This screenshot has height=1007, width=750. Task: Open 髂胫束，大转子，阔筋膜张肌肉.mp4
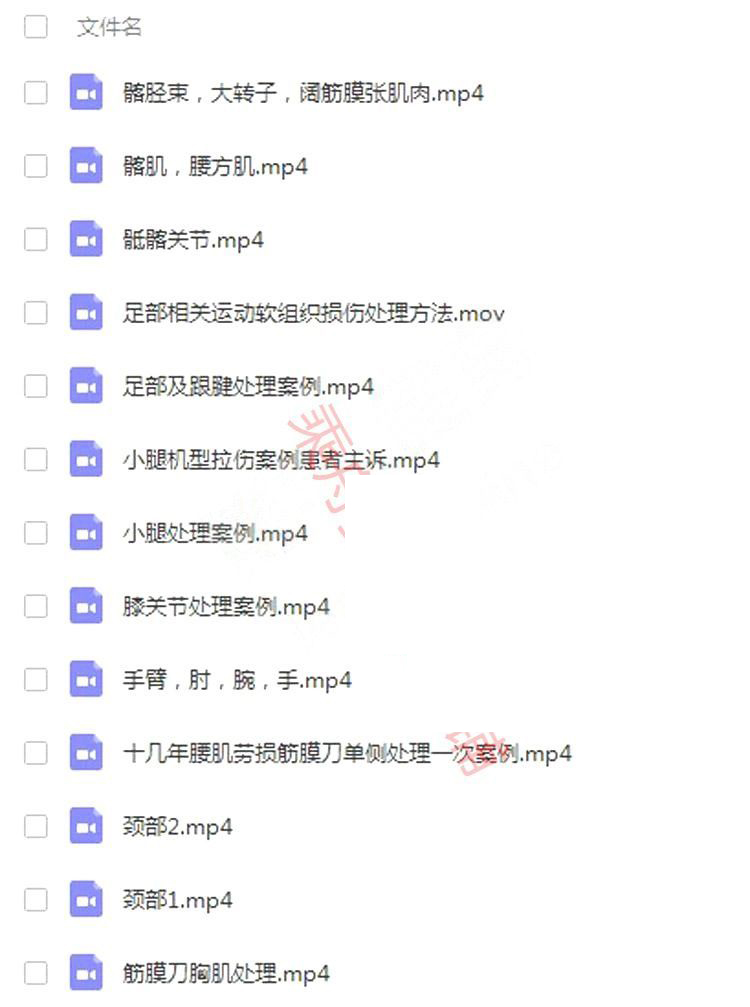click(303, 94)
